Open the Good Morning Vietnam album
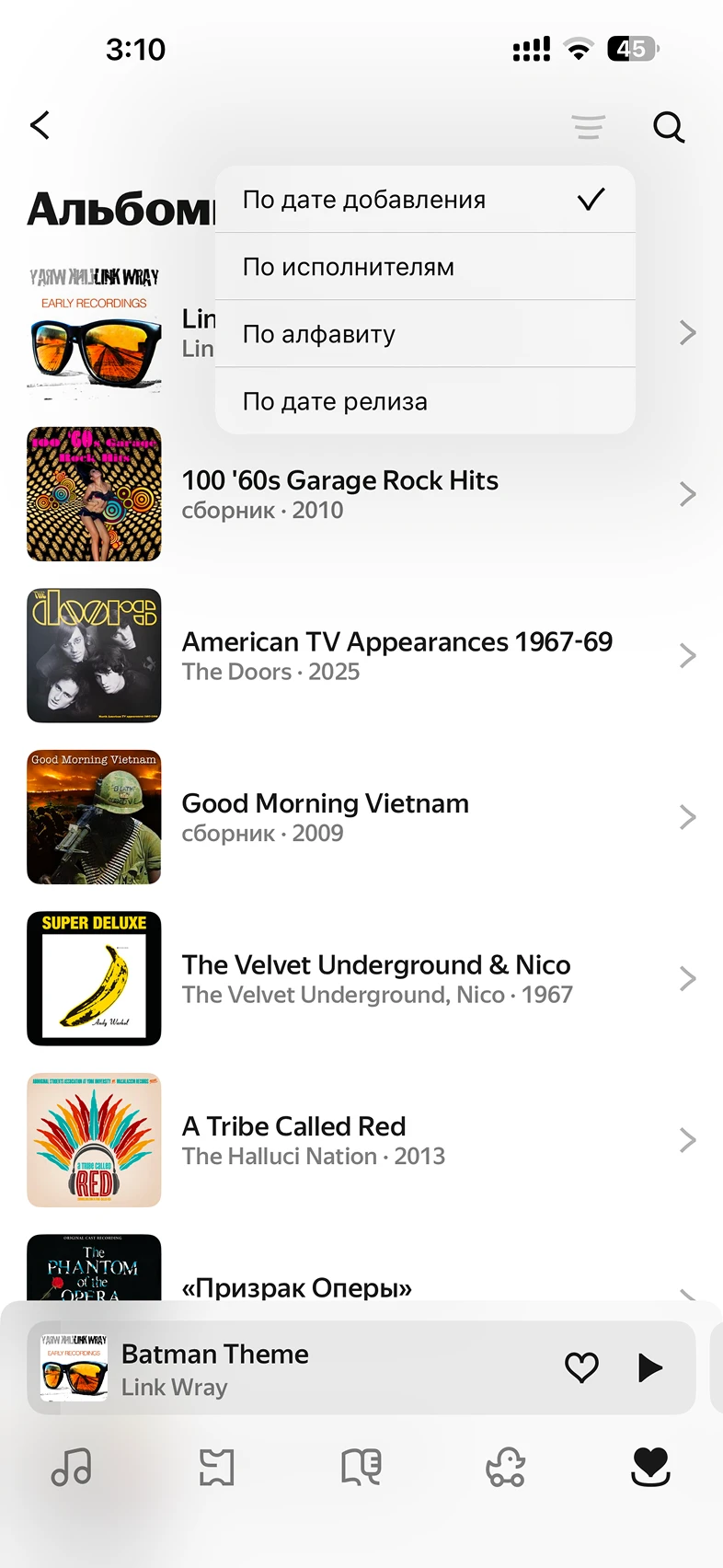The width and height of the screenshot is (723, 1568). point(325,817)
